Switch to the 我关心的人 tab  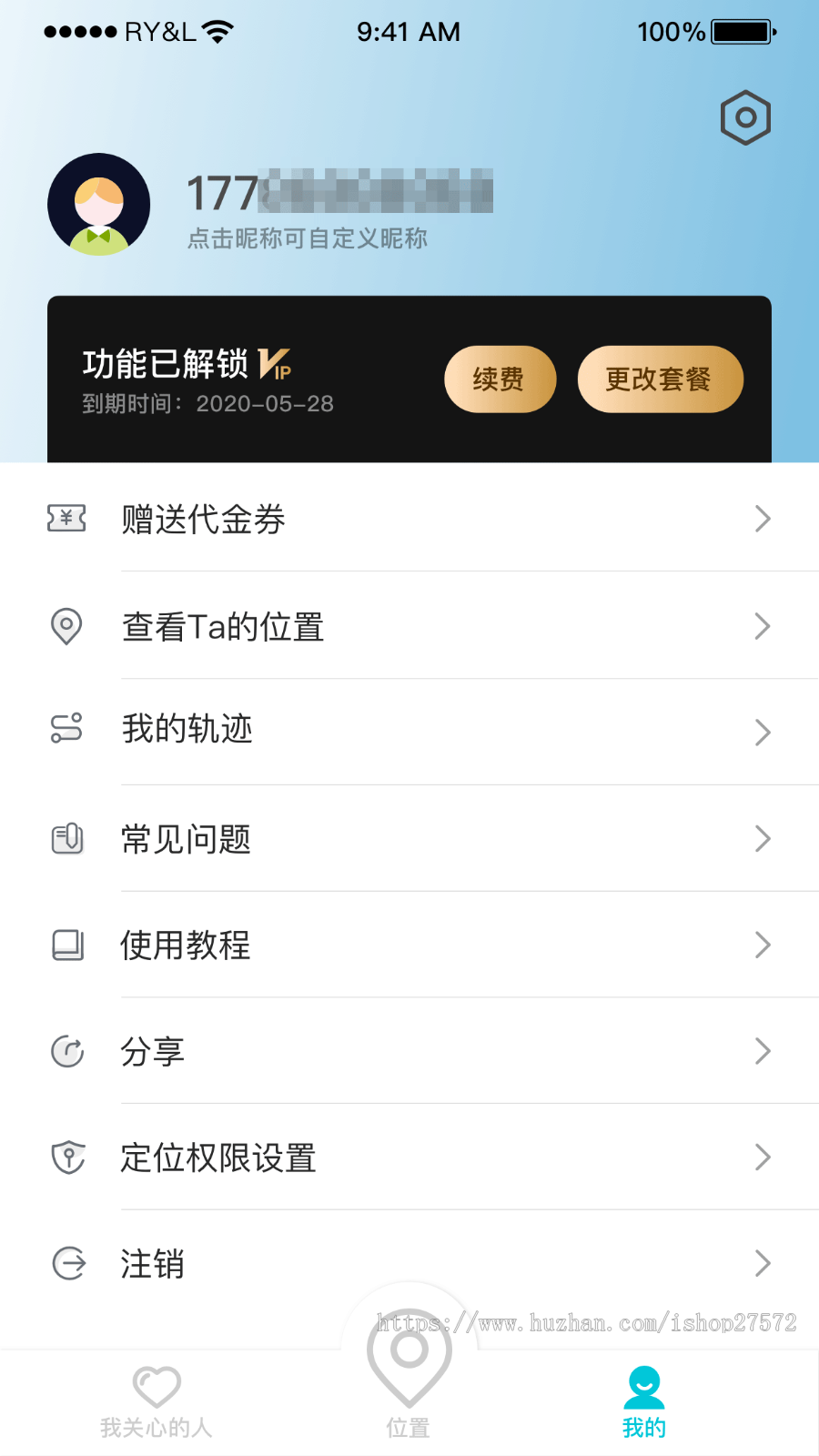[157, 1403]
